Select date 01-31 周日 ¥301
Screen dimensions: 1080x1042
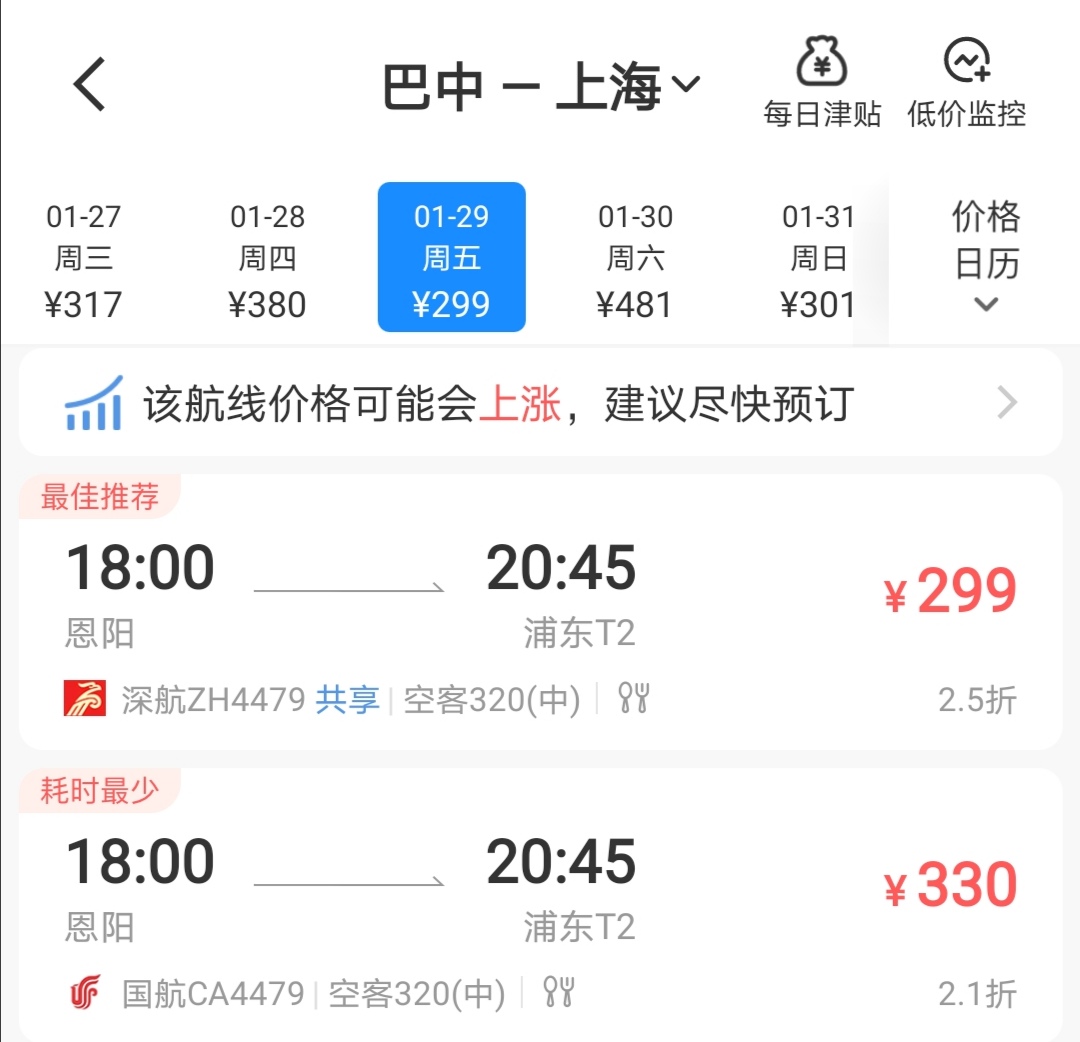click(x=817, y=260)
